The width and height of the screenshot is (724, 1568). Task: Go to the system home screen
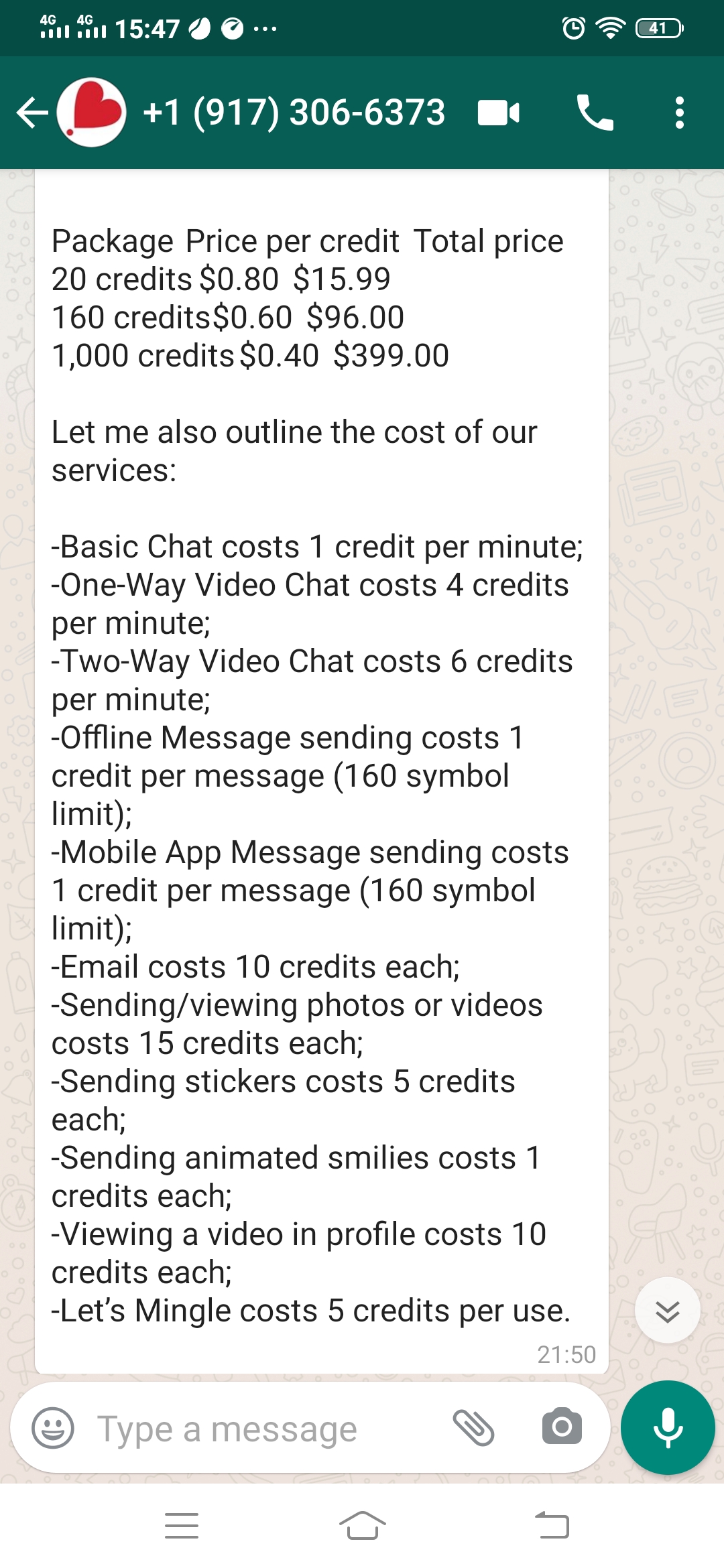[362, 1526]
